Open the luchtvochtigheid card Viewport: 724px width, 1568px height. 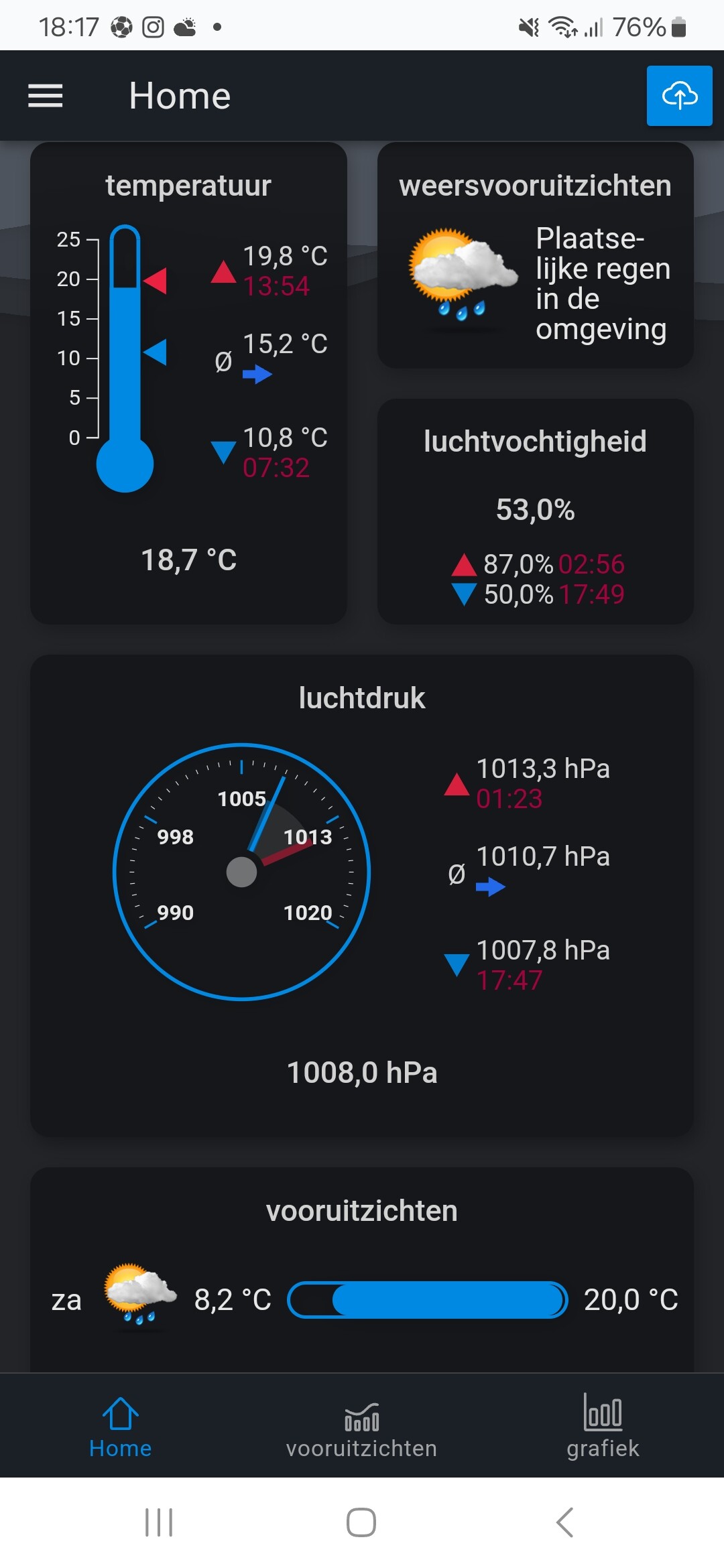[x=535, y=511]
